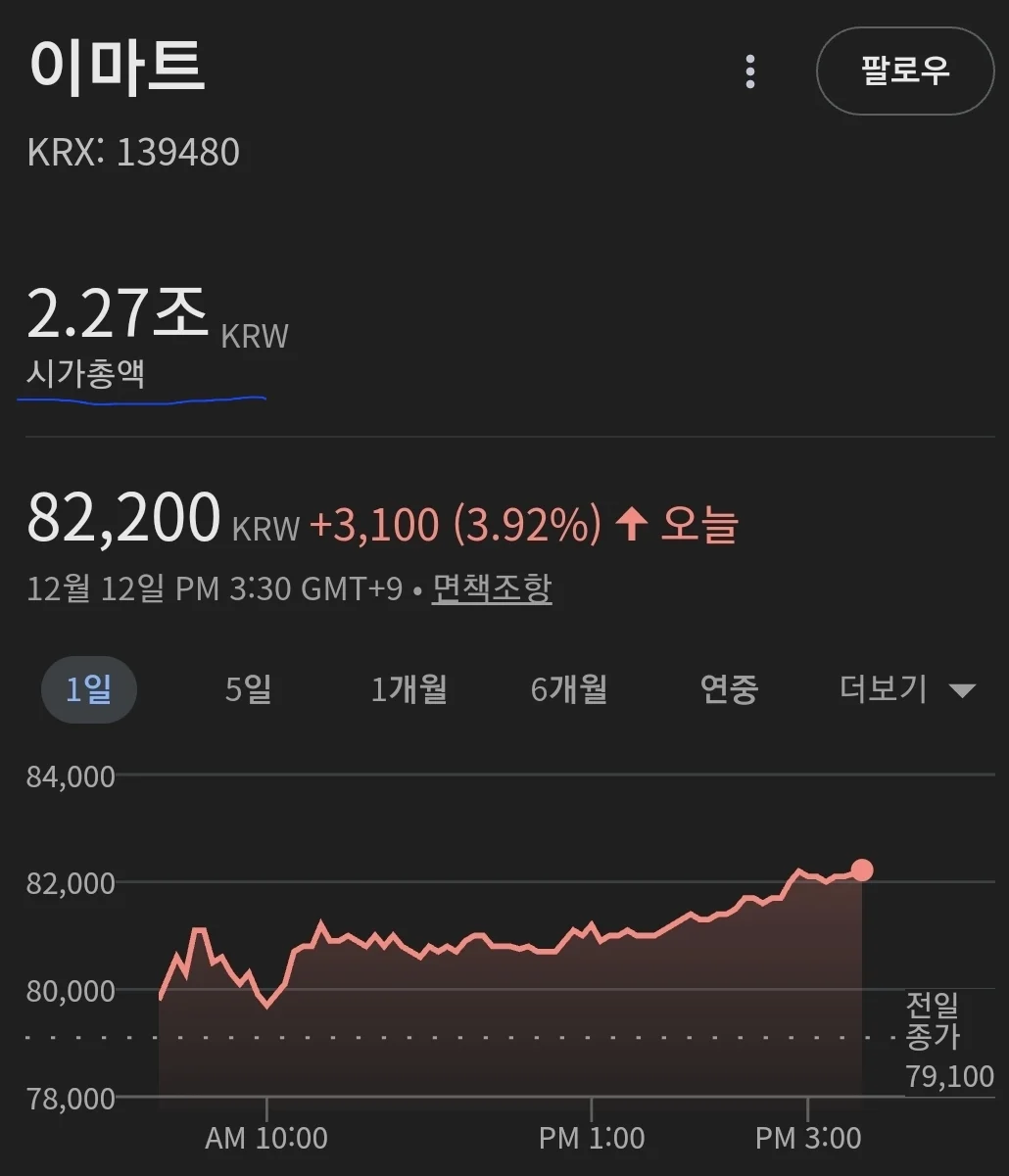Open the 면책조항 disclaimer link
Viewport: 1009px width, 1176px height.
492,588
